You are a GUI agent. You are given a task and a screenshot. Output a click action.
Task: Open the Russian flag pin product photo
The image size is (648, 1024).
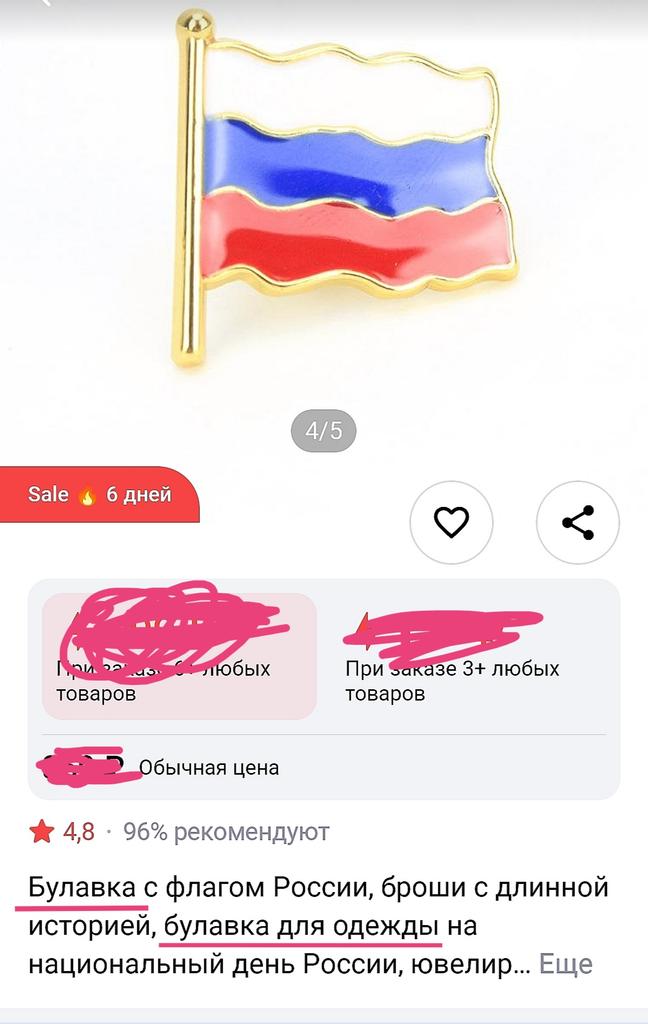coord(340,200)
